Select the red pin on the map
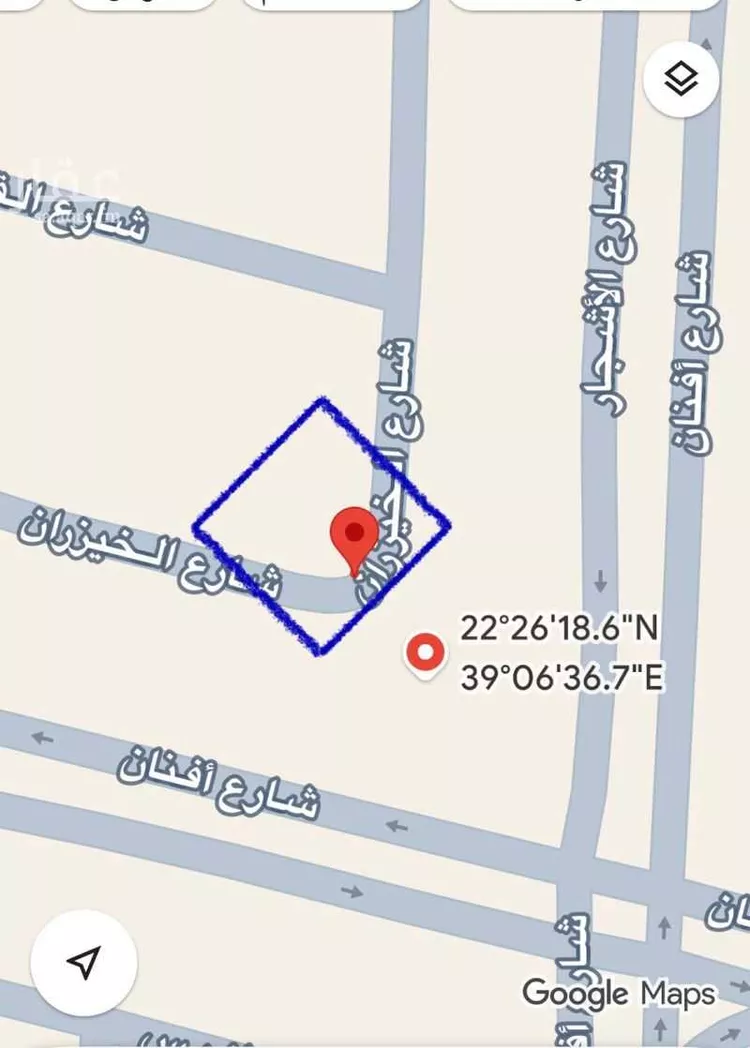750x1048 pixels. click(x=354, y=538)
